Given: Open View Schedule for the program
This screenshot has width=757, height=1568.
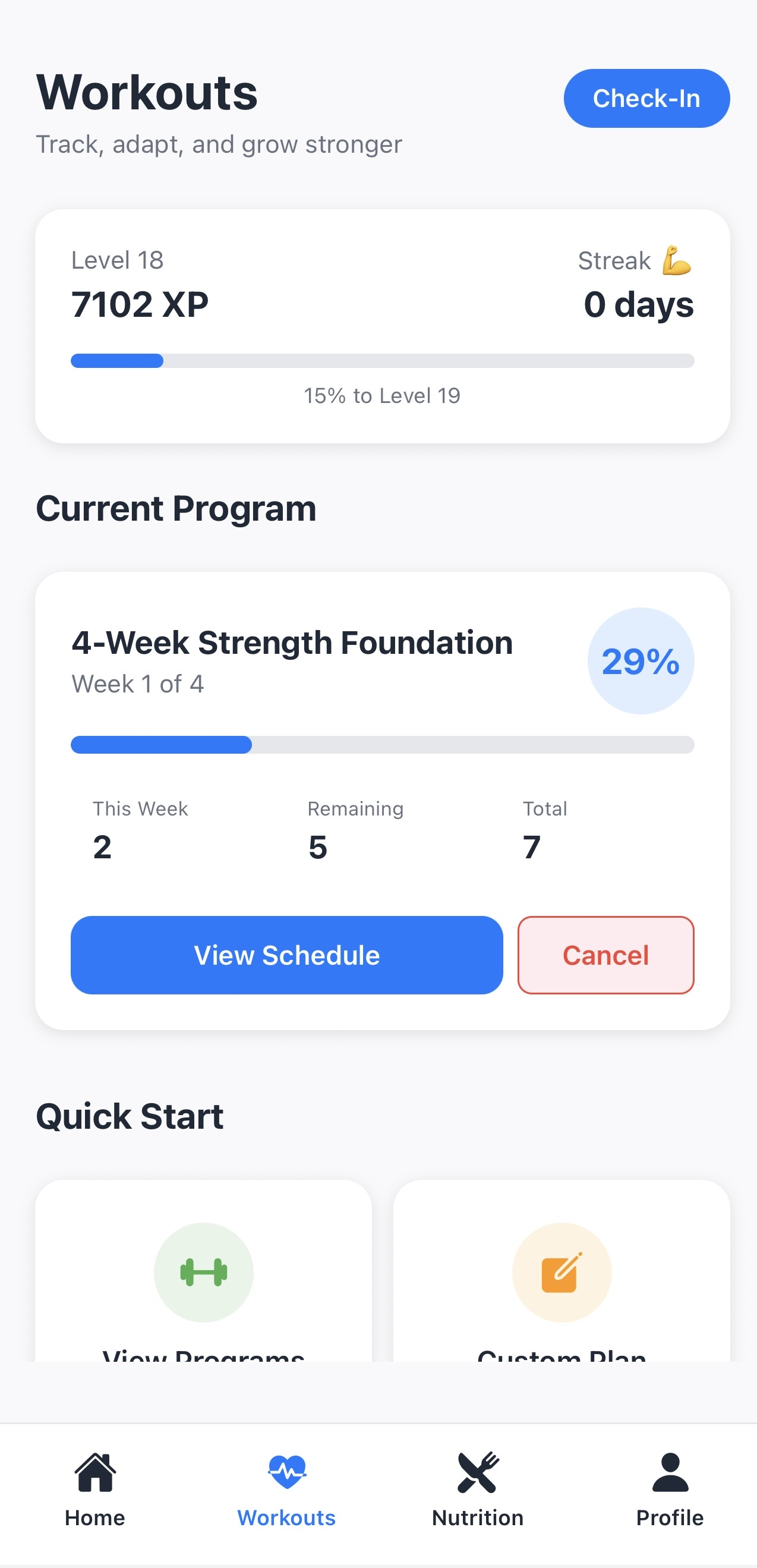Looking at the screenshot, I should point(286,955).
